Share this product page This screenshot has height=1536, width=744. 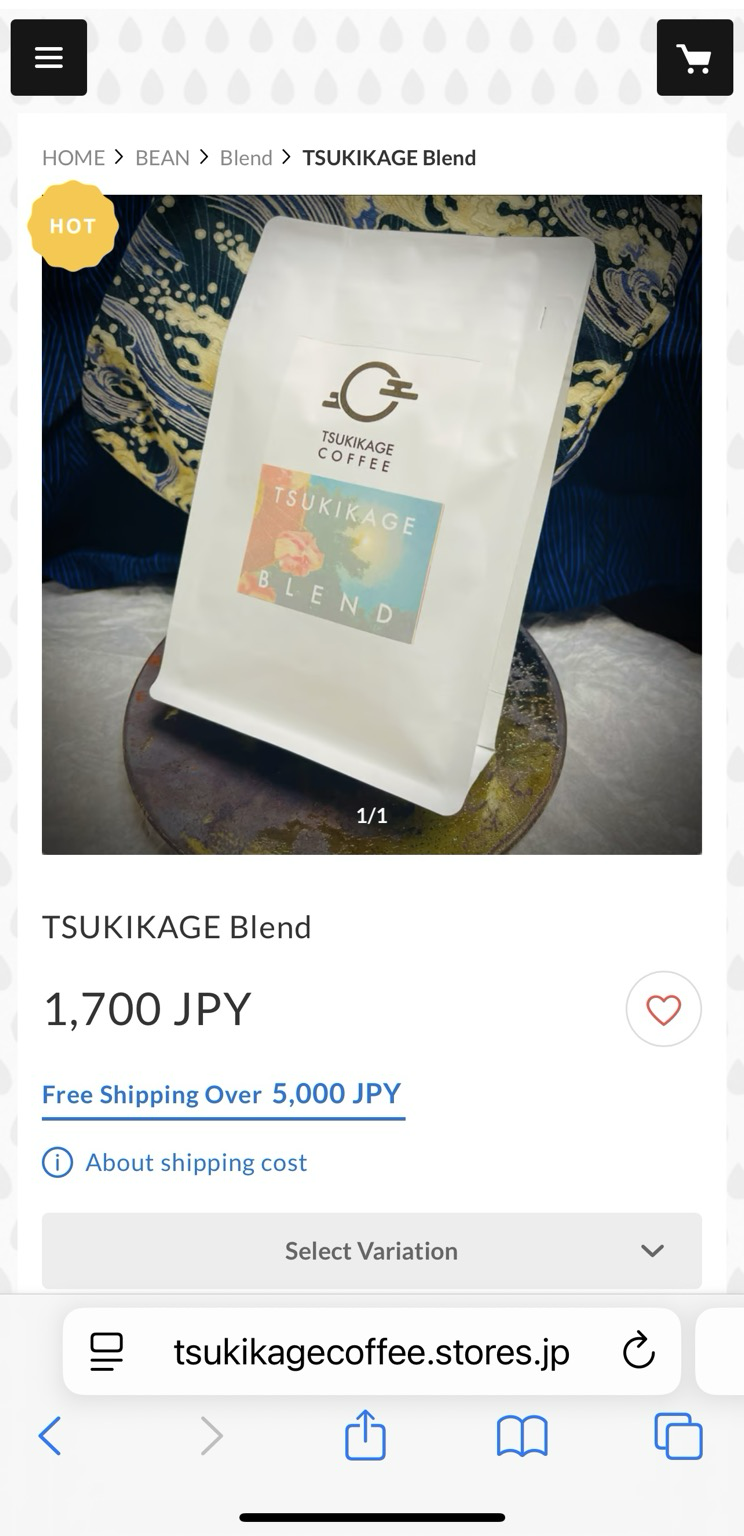[x=365, y=1437]
